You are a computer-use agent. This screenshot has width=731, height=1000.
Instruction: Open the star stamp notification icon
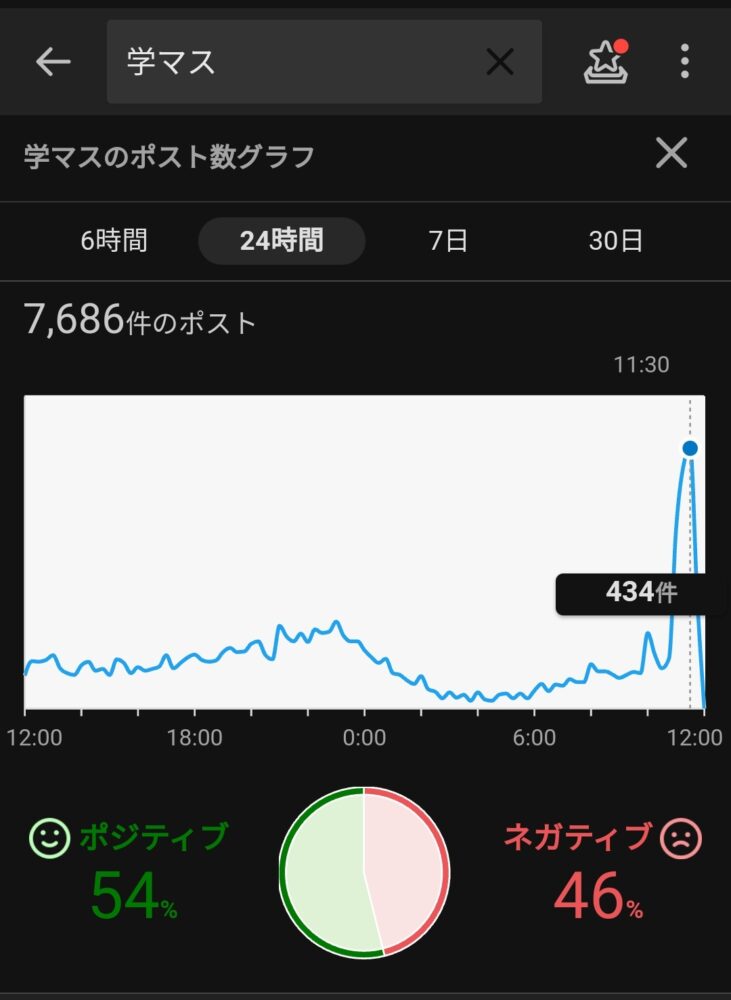[606, 62]
